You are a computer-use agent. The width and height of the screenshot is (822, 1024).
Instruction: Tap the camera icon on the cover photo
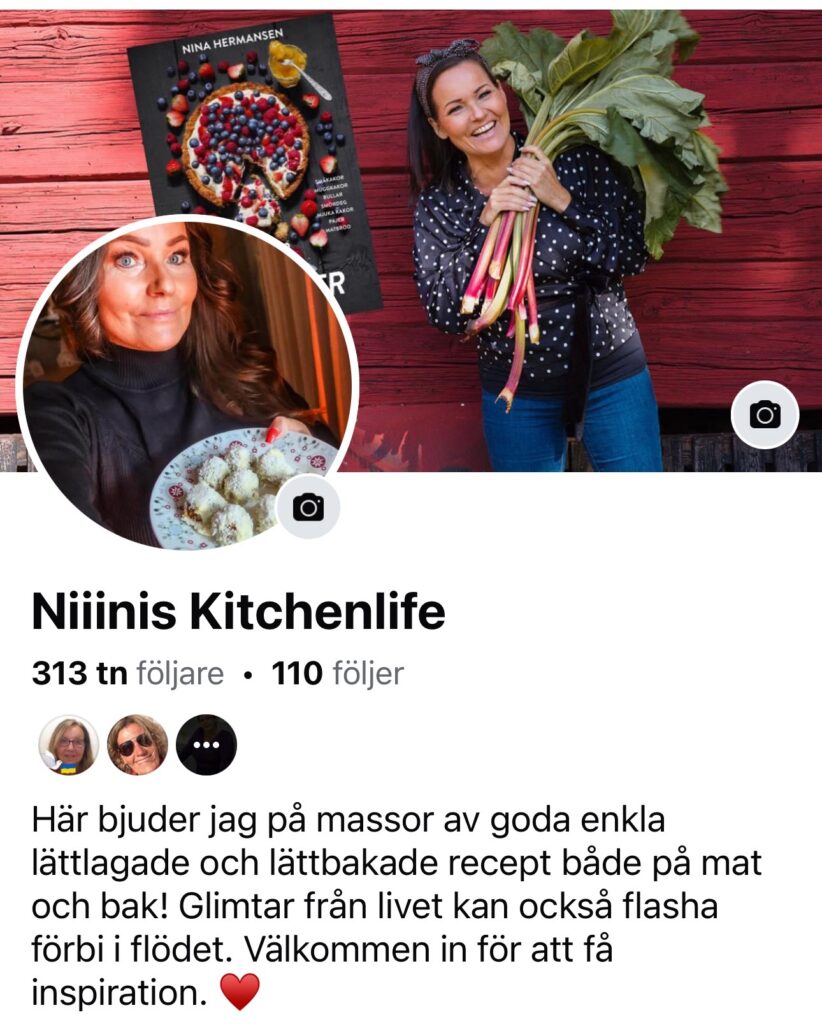[x=765, y=414]
